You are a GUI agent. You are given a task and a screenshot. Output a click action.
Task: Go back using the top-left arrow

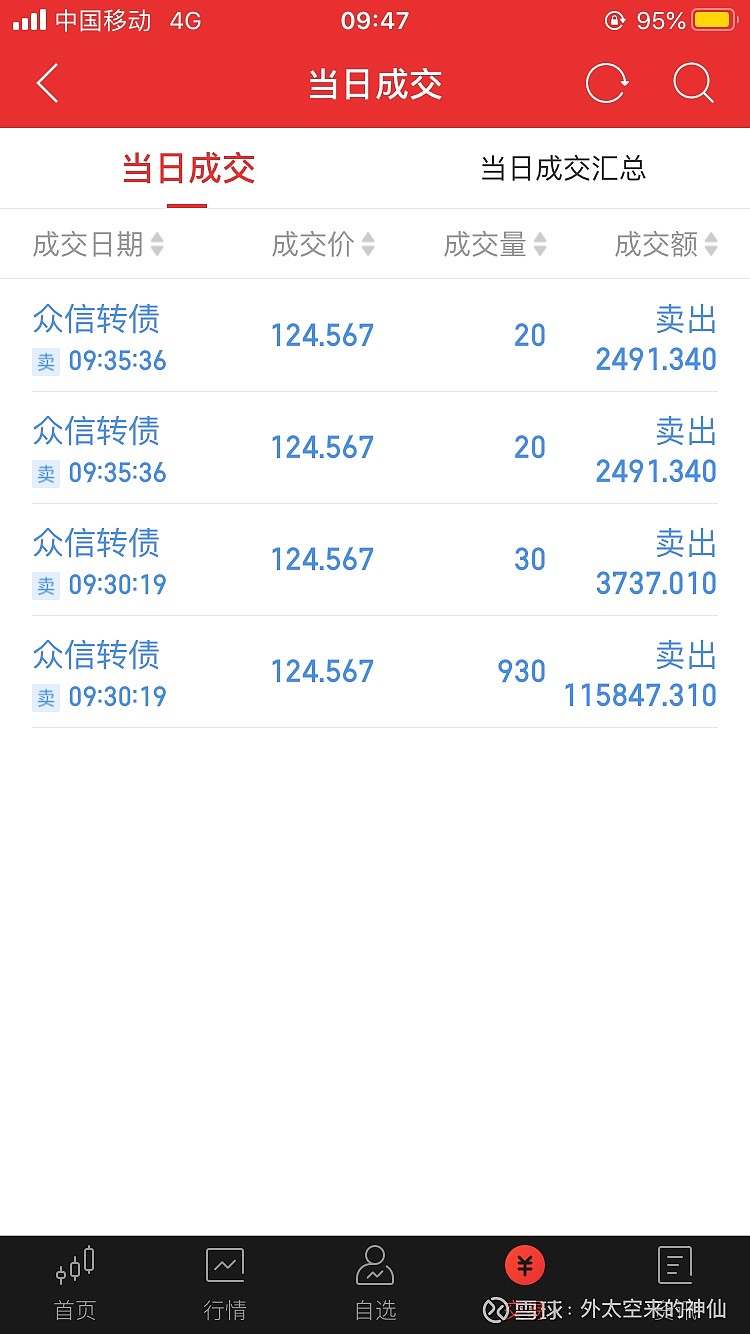(47, 84)
